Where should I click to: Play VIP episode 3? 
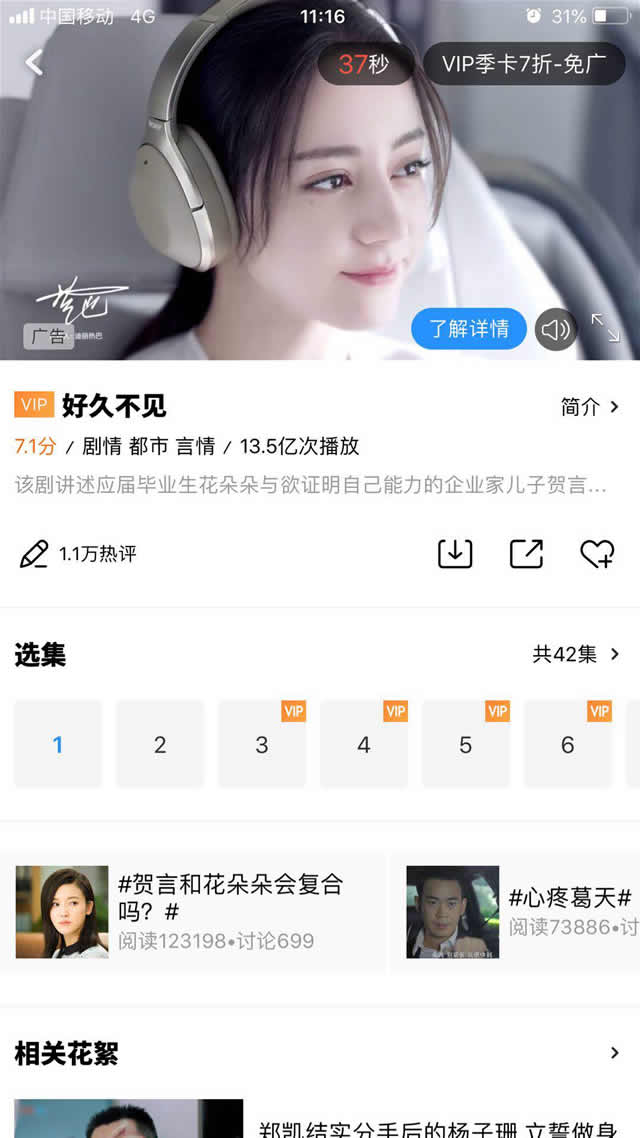coord(262,744)
